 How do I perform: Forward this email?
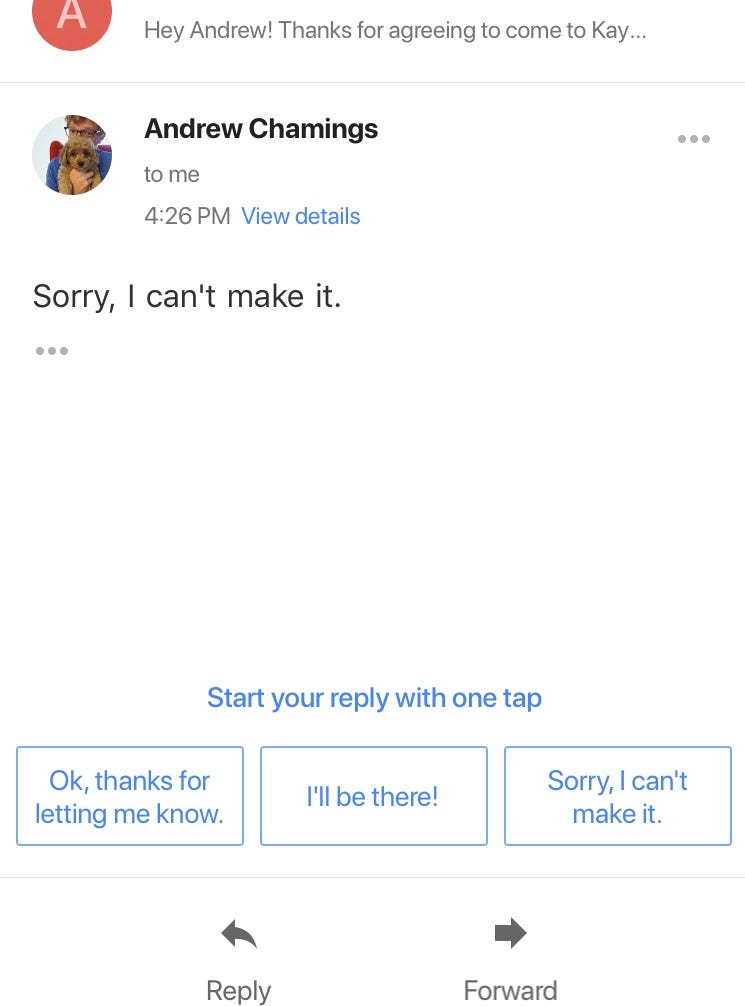(x=510, y=958)
